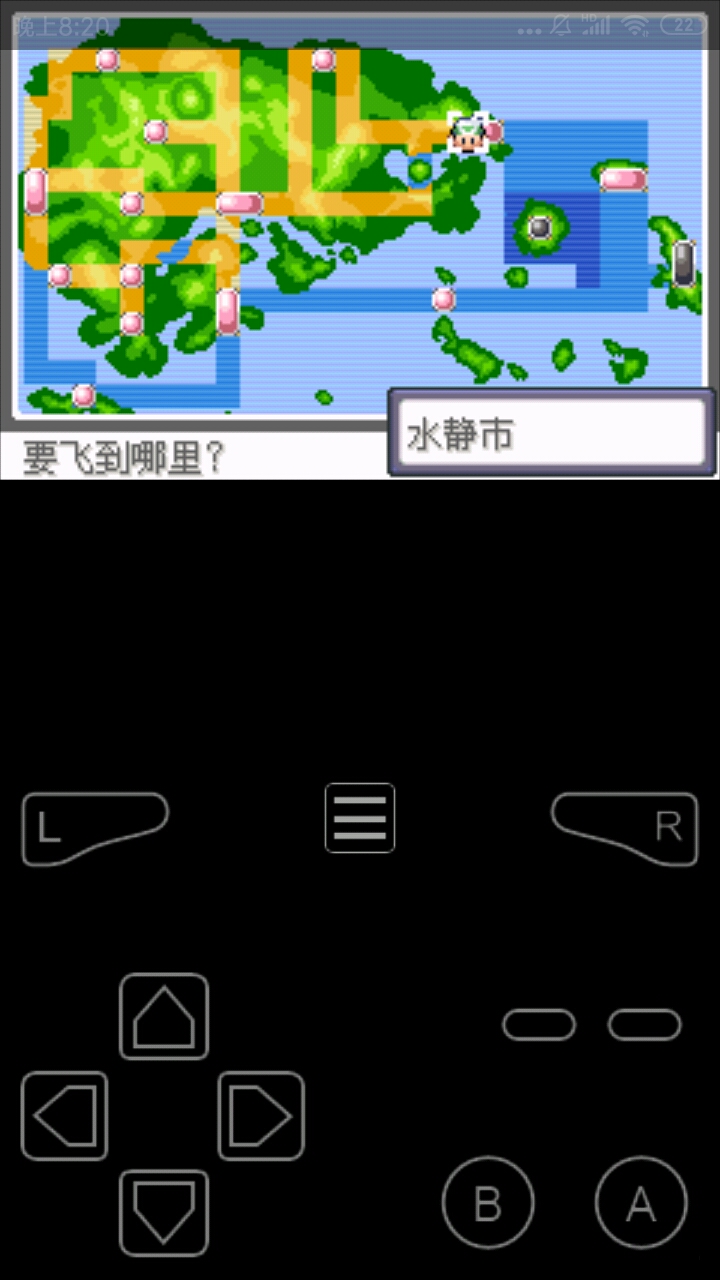The image size is (720, 1280).
Task: Tap the B button to cancel
Action: click(488, 1203)
